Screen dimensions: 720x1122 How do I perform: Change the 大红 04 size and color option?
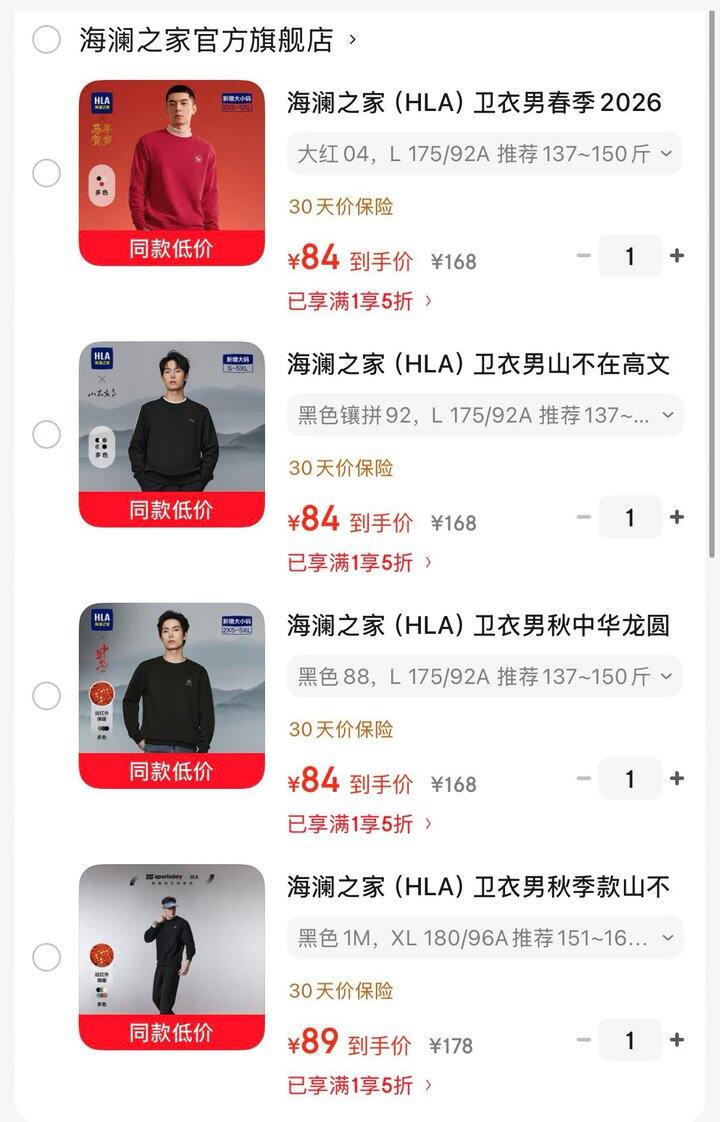coord(485,154)
